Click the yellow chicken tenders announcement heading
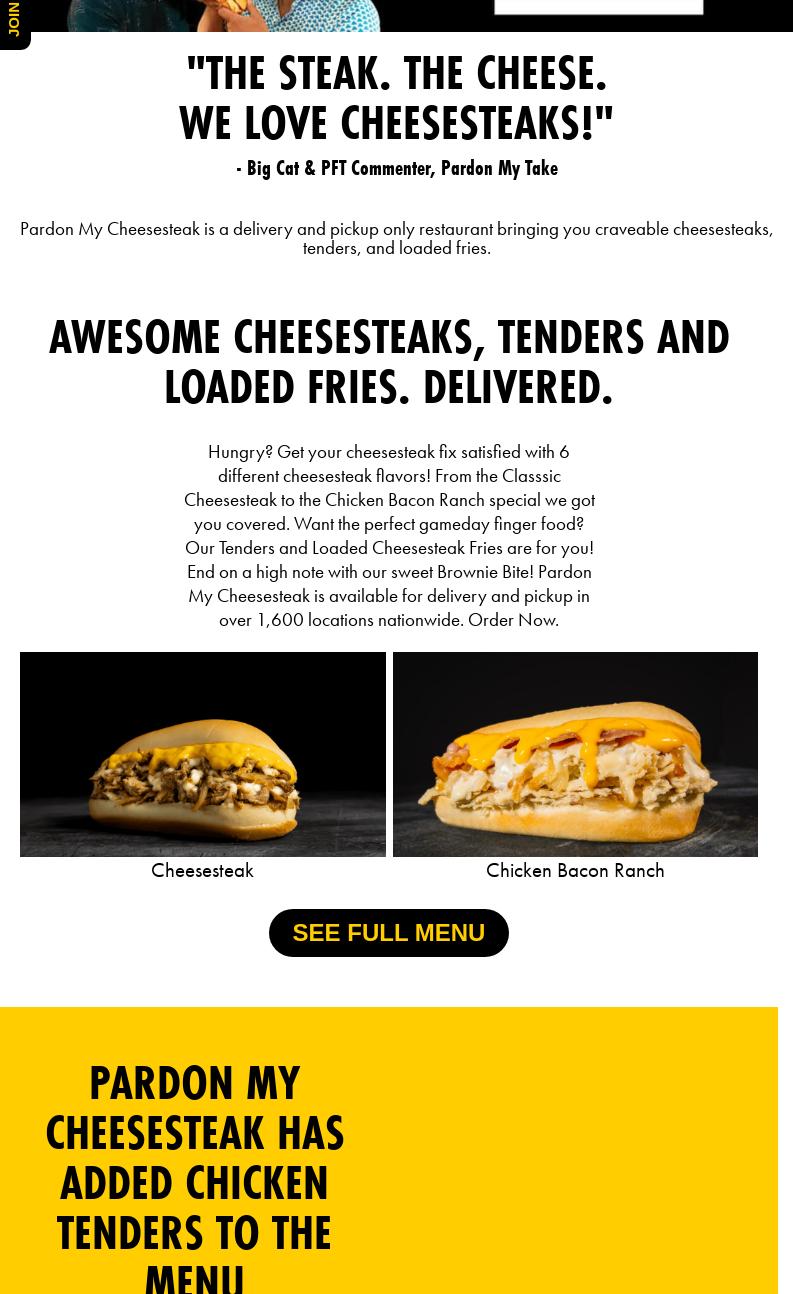Viewport: 793px width, 1294px height. [x=194, y=1180]
